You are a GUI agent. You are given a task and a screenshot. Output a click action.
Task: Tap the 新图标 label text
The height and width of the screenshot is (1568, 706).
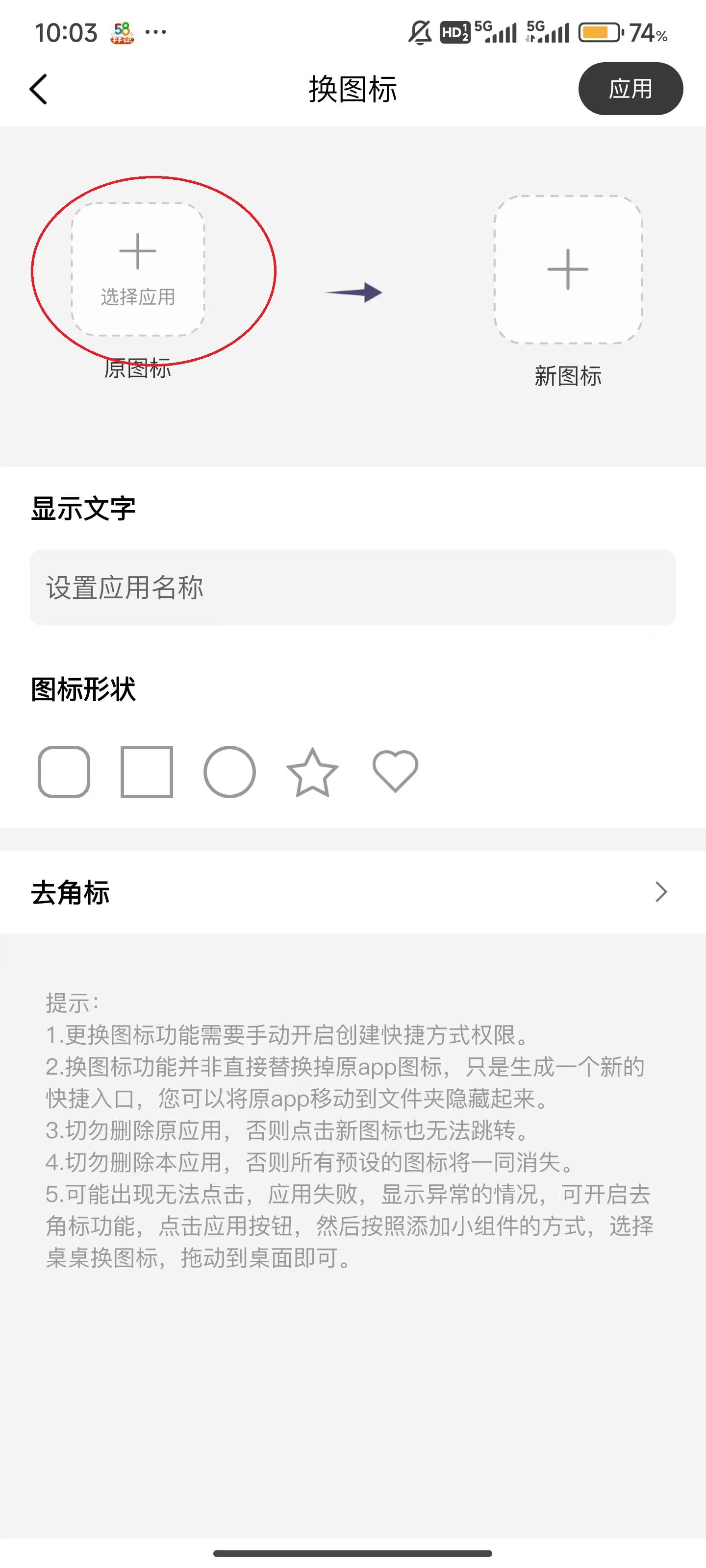tap(567, 376)
